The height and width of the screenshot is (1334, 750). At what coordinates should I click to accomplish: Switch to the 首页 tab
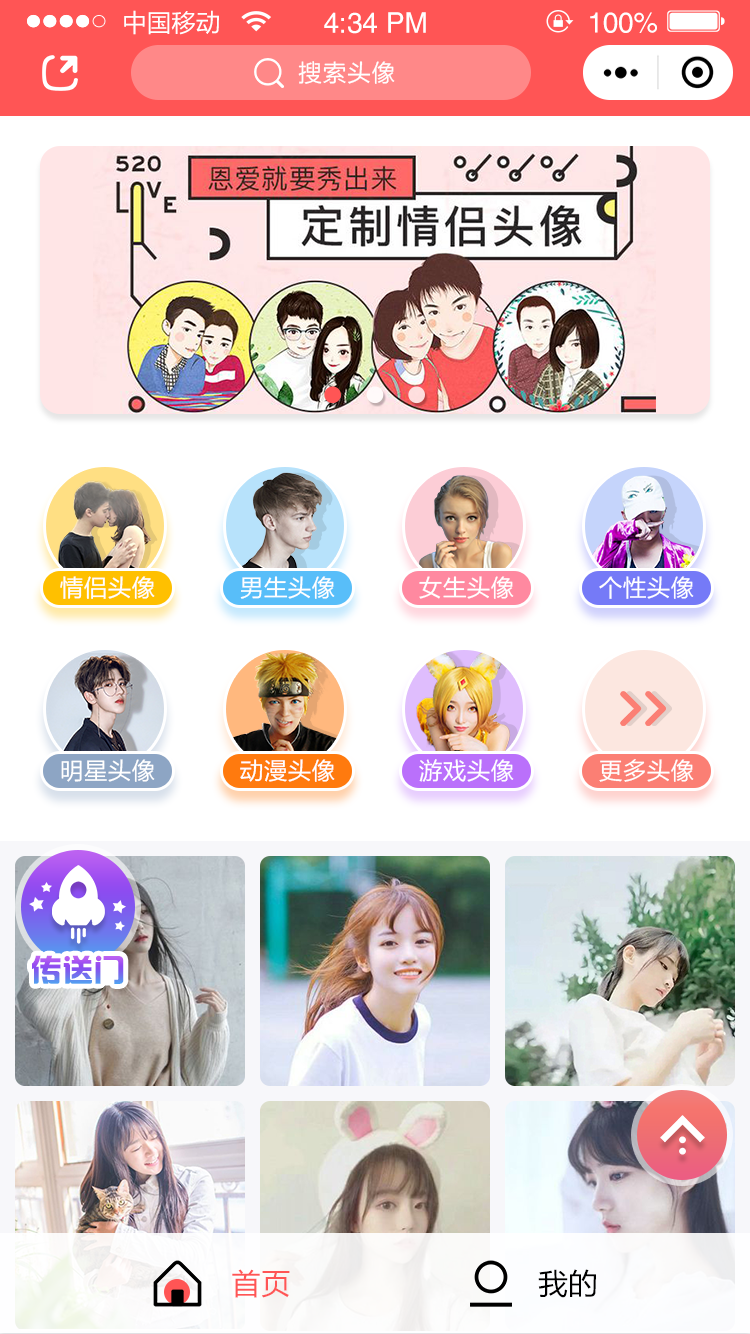(222, 1283)
